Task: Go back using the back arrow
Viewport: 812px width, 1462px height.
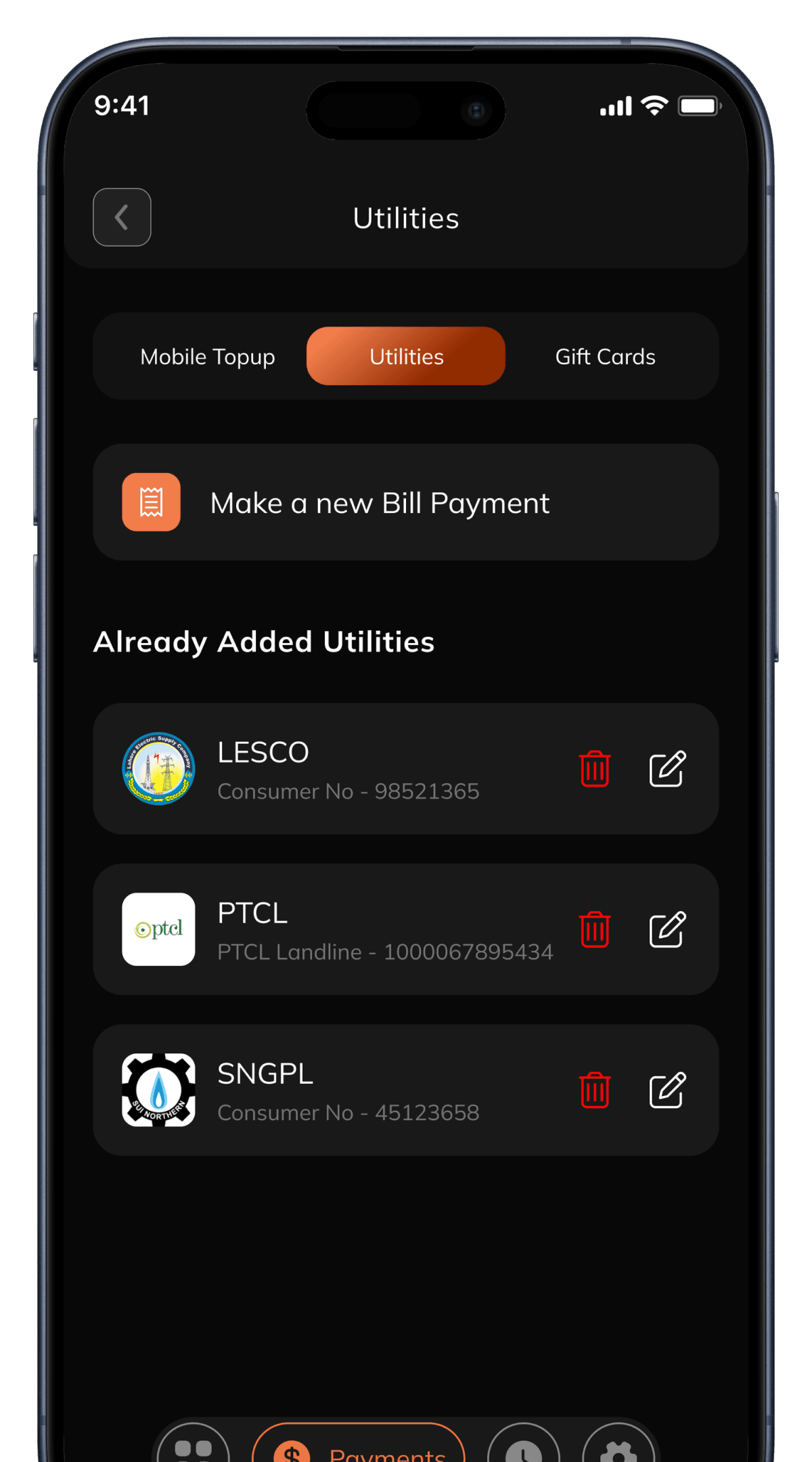Action: (x=122, y=217)
